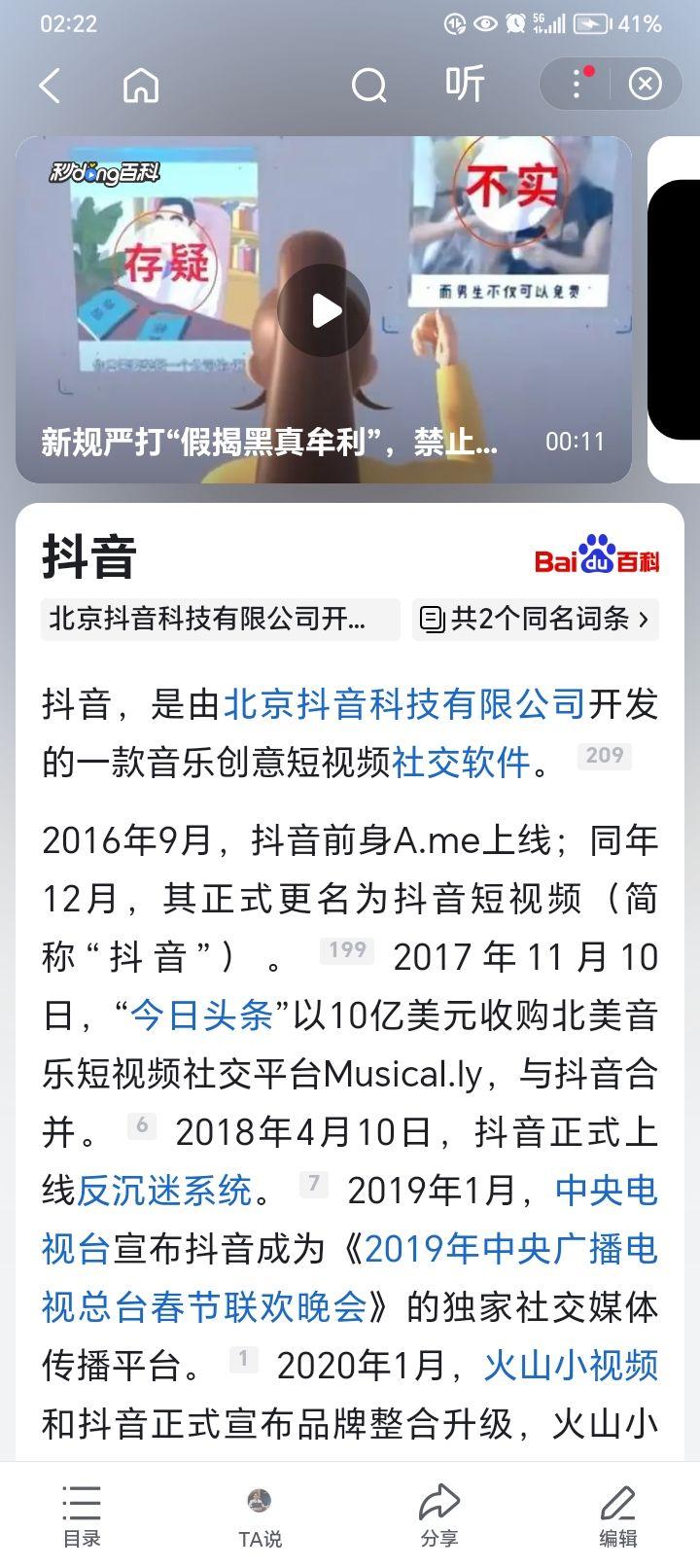Viewport: 700px width, 1568px height.
Task: Edit the entry with 编辑
Action: point(617,1515)
